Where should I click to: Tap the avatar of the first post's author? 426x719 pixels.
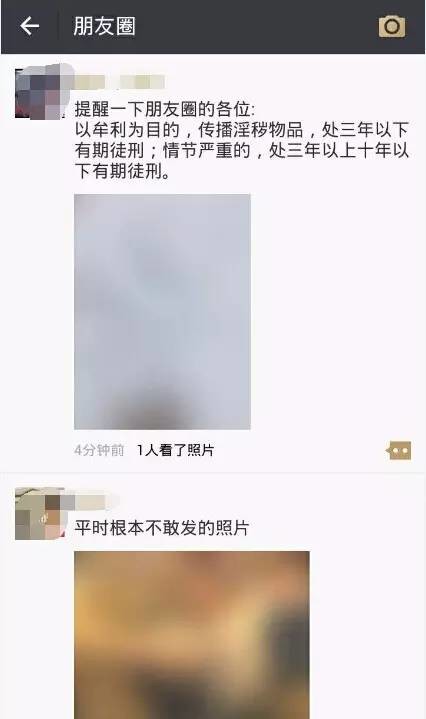tap(39, 93)
